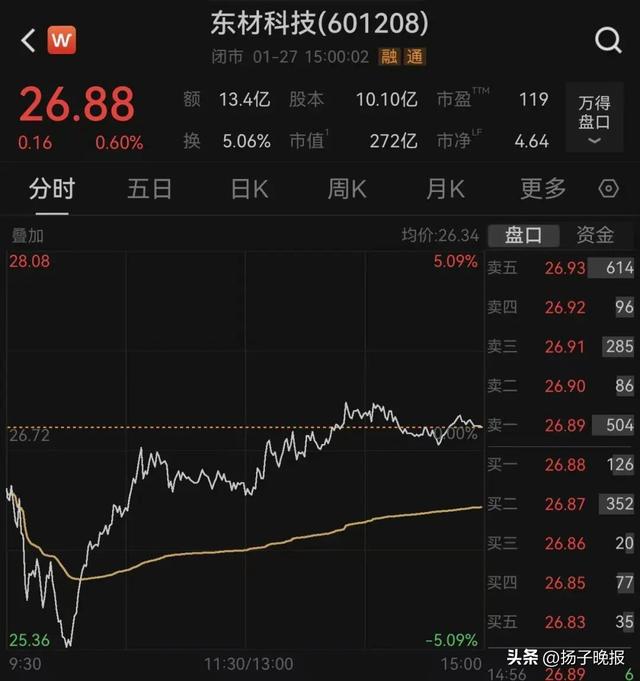
Task: Switch to the 分时 chart tab
Action: pyautogui.click(x=51, y=188)
